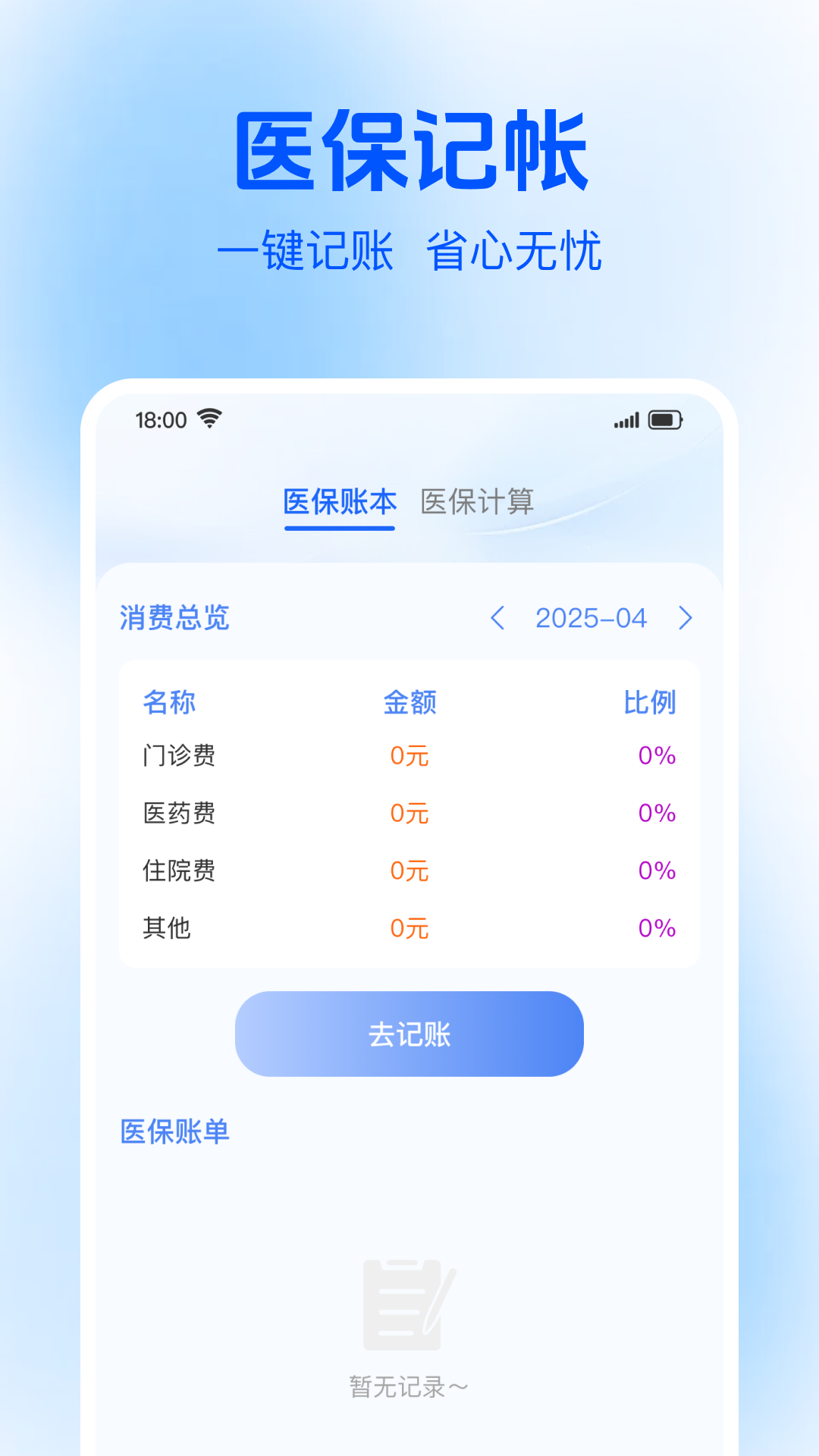Switch to the 医保计算 tab
819x1456 pixels.
coord(479,500)
